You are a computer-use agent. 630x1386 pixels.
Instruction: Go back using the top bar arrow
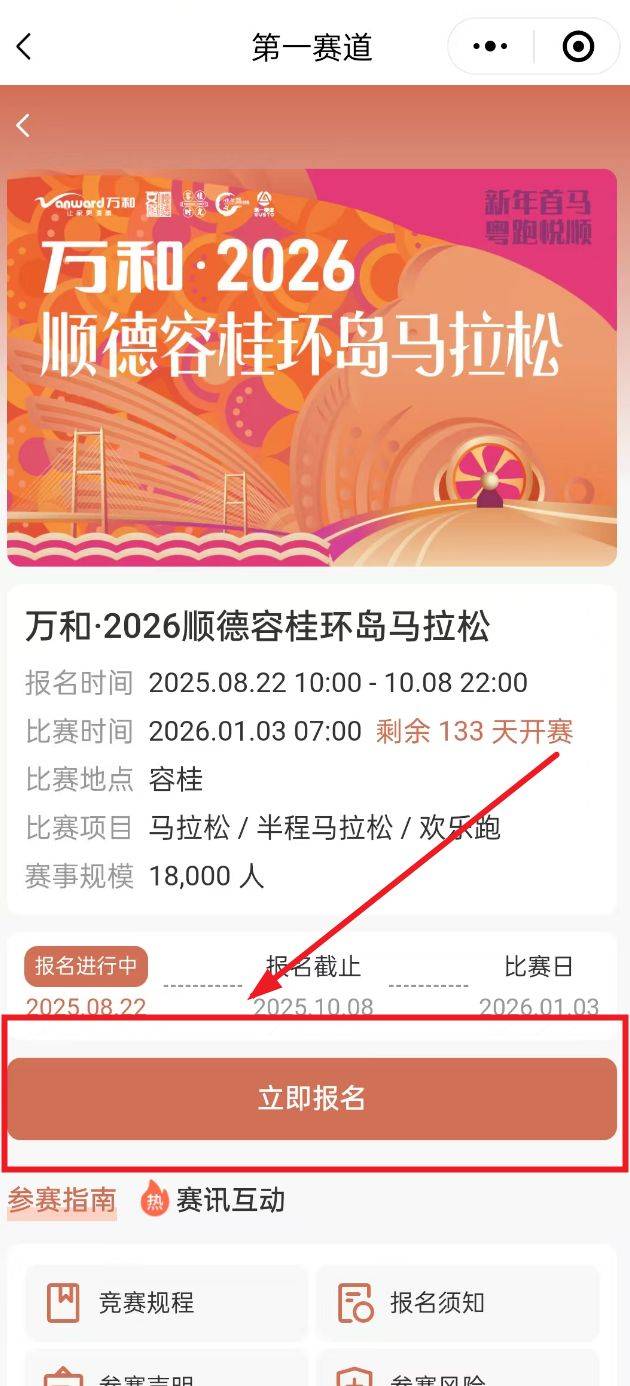click(x=24, y=46)
